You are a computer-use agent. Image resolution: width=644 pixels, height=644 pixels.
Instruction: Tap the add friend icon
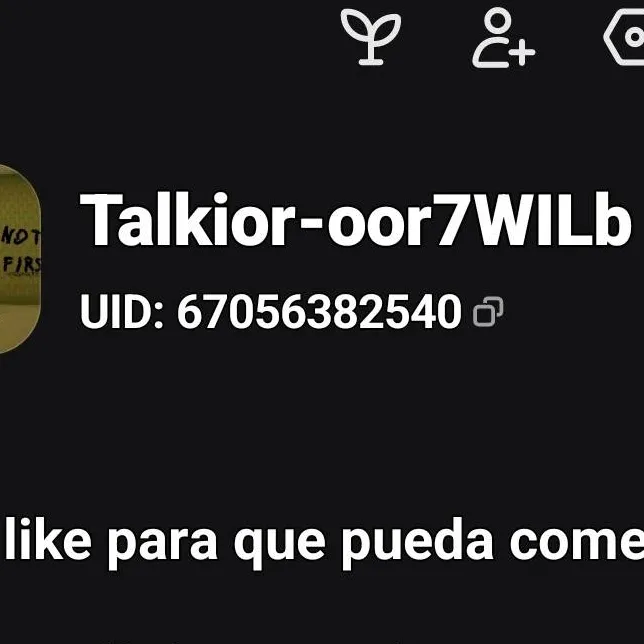point(502,38)
